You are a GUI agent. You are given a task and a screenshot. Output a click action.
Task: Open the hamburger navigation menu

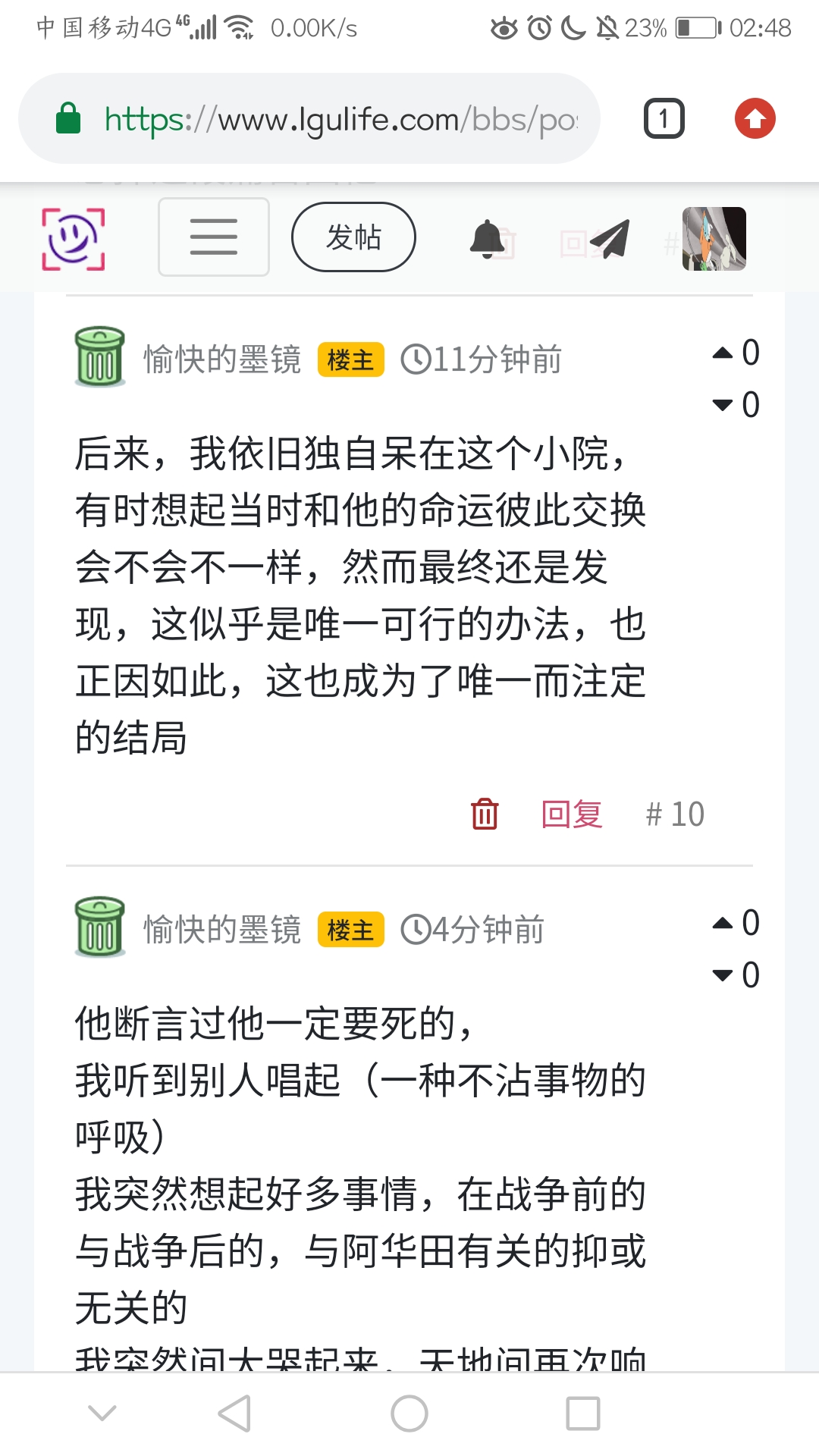(x=213, y=237)
